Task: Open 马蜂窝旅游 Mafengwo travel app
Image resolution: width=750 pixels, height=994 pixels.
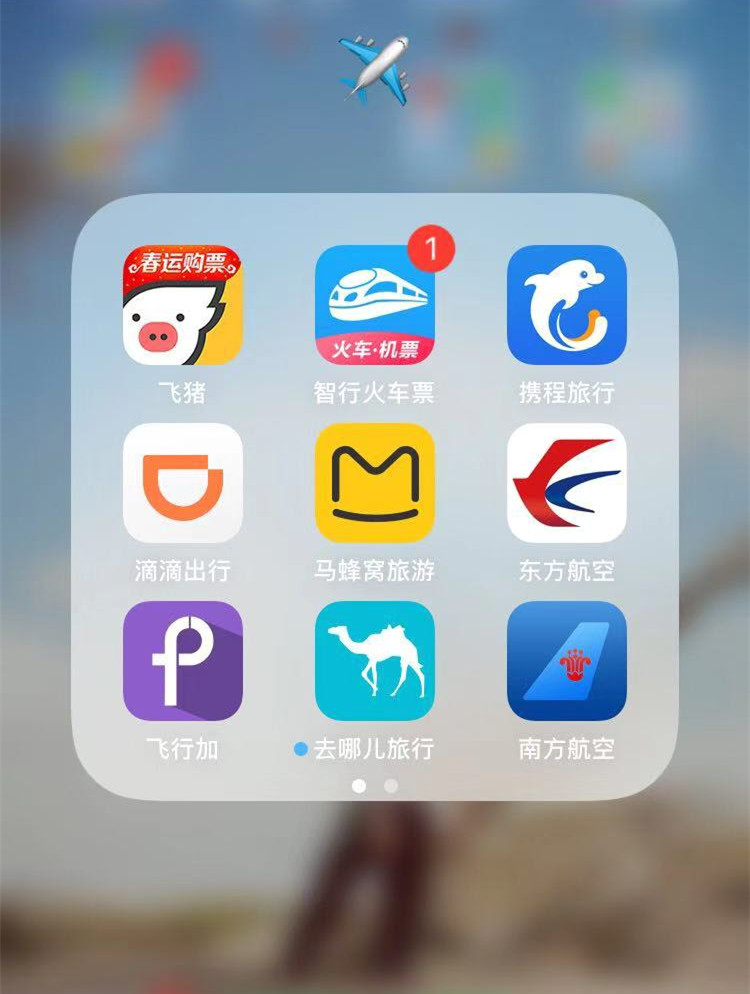Action: (374, 485)
